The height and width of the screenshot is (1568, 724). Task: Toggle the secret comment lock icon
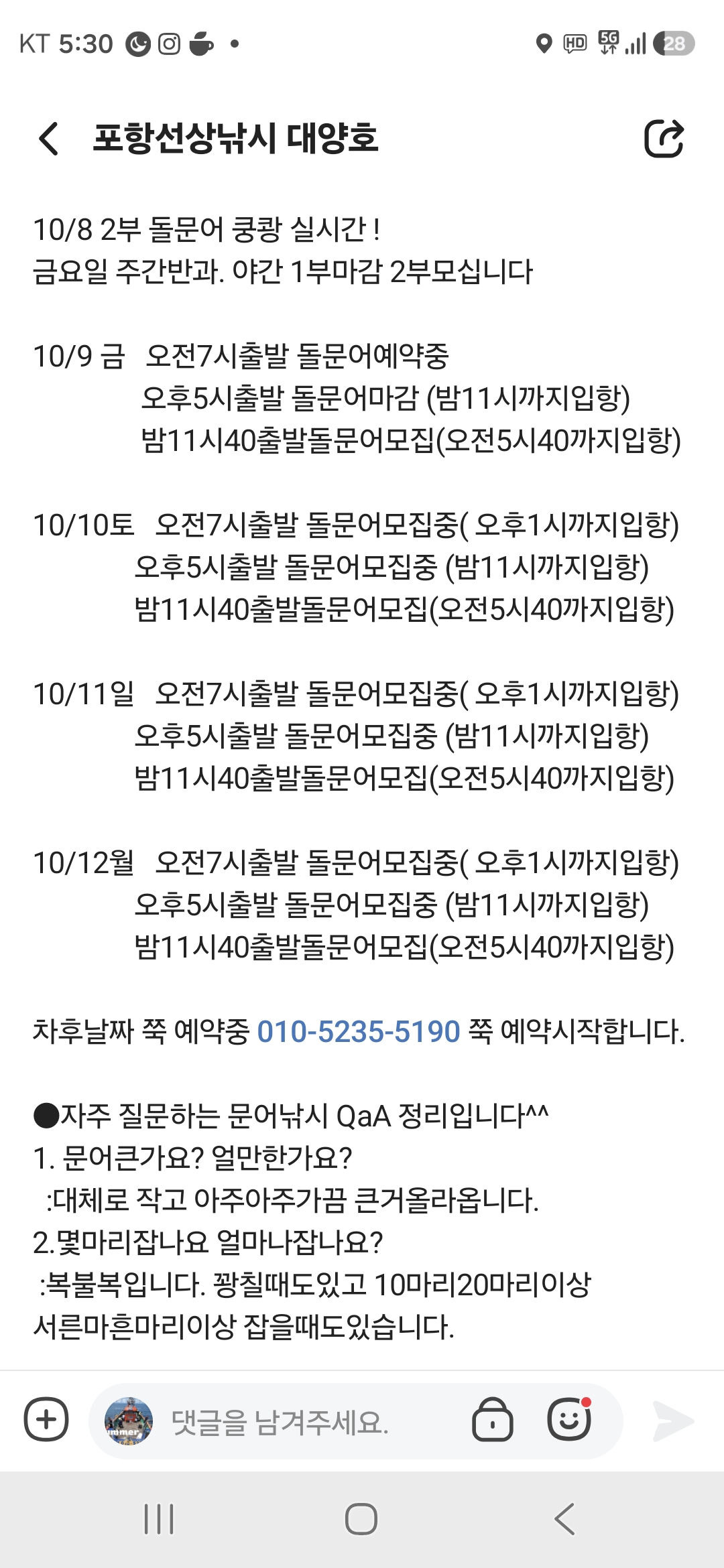click(493, 1419)
